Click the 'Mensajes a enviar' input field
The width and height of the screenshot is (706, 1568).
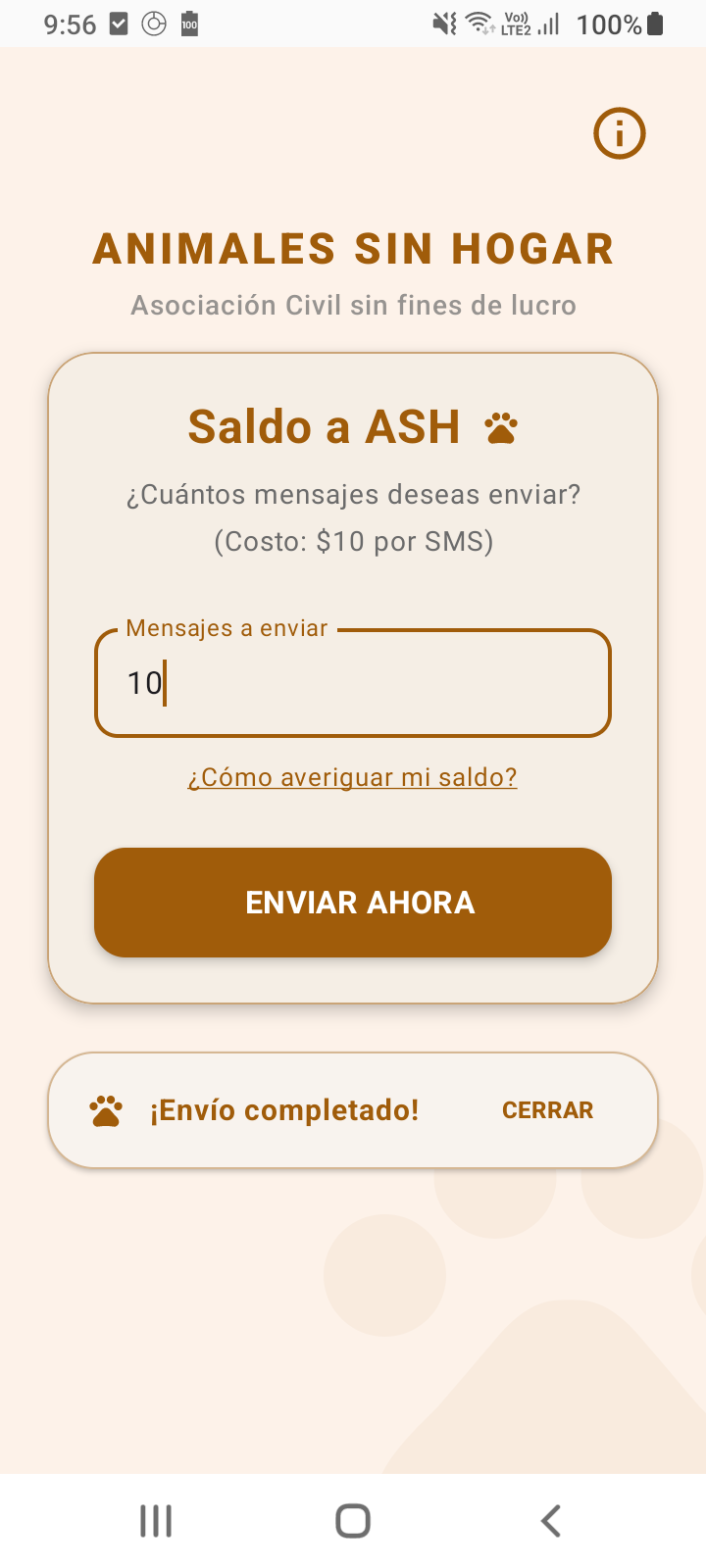(352, 683)
